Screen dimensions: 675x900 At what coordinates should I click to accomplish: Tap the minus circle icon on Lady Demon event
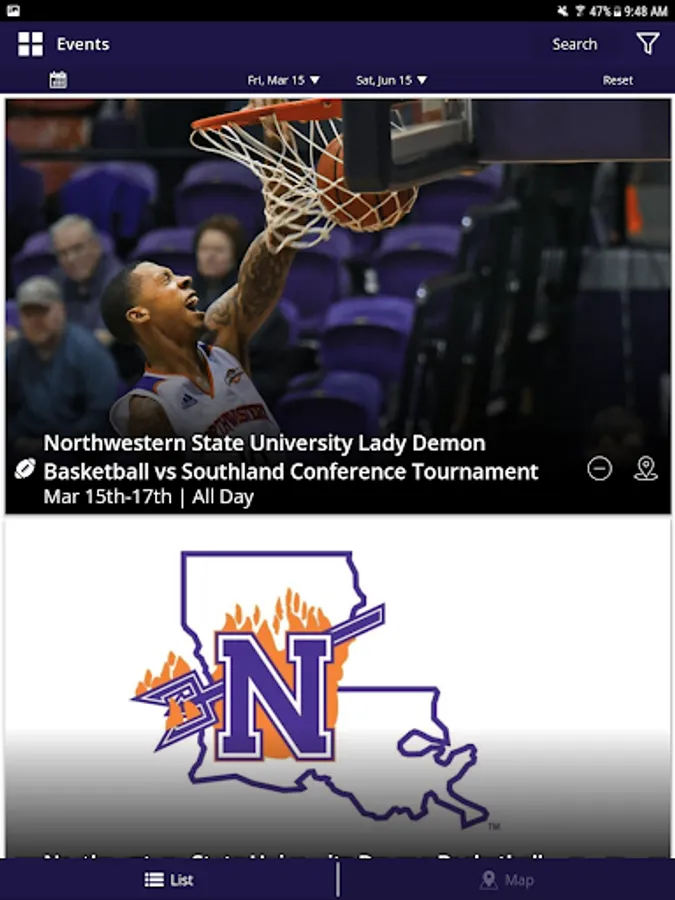click(x=599, y=469)
